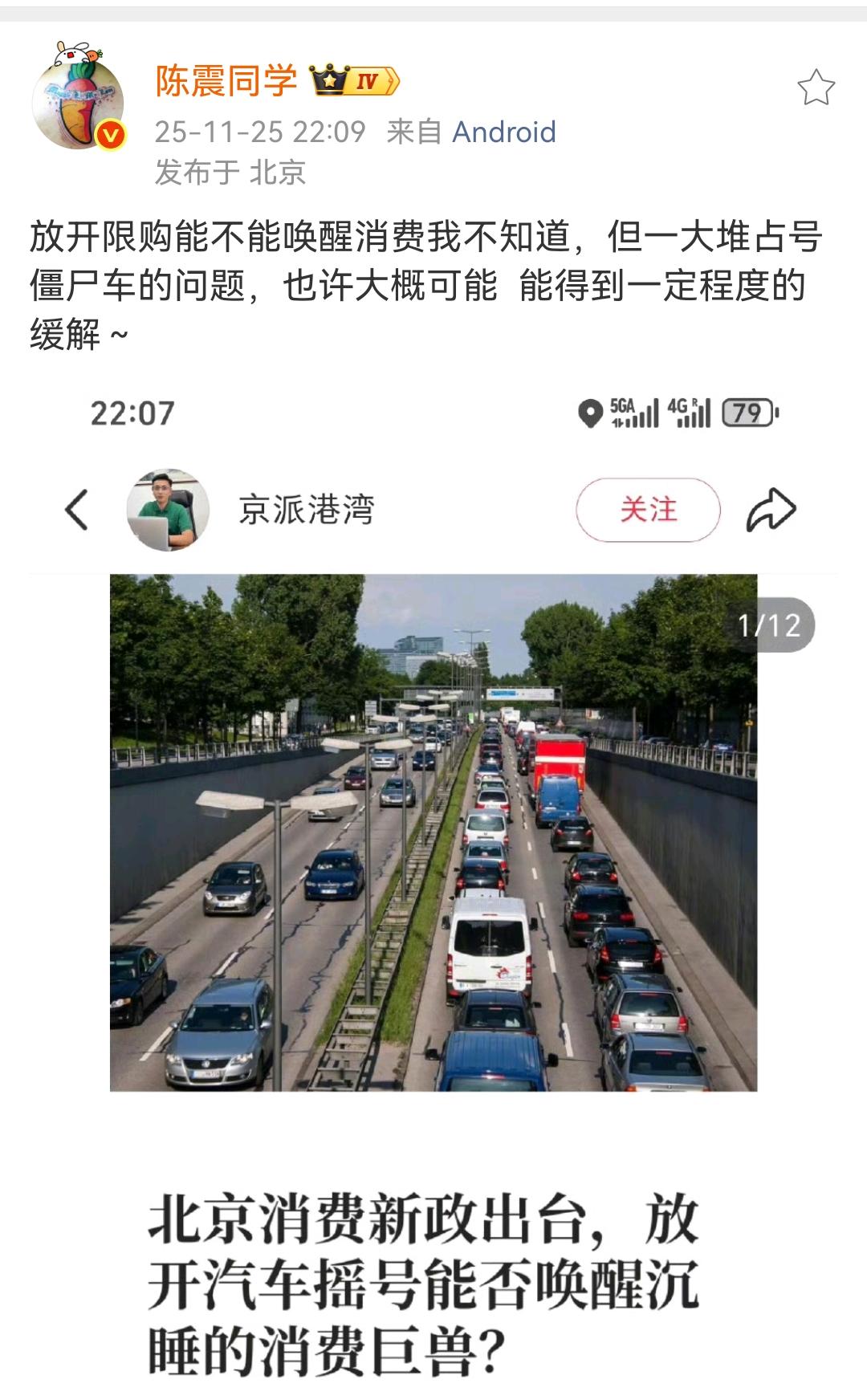867x1400 pixels.
Task: Click the crown VIP badge beside username
Action: click(331, 80)
